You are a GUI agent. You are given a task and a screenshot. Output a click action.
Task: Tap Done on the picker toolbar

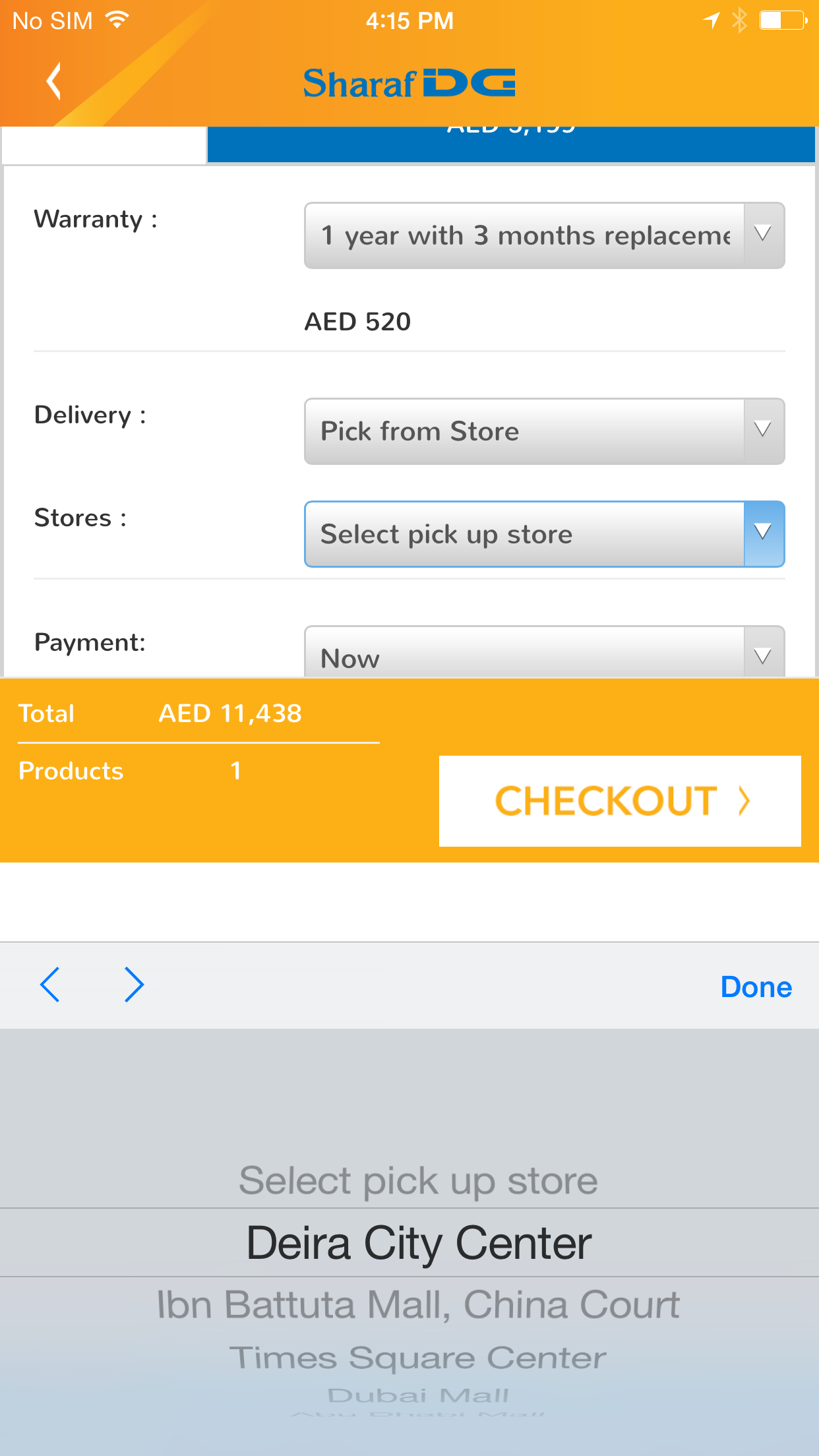756,987
